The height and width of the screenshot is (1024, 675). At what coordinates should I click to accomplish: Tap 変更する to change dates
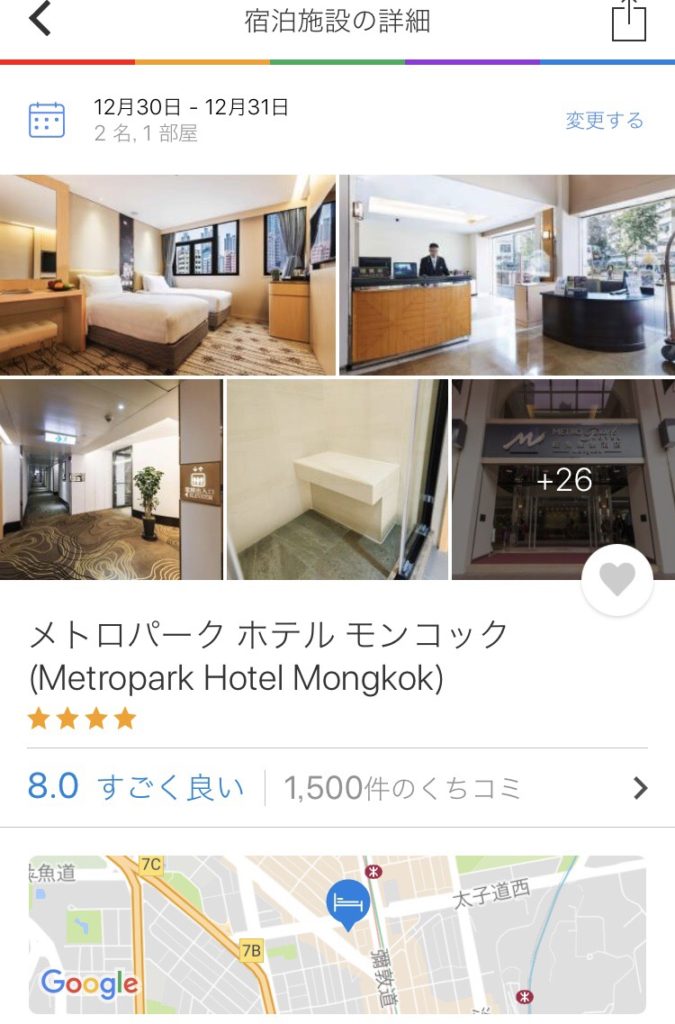604,121
